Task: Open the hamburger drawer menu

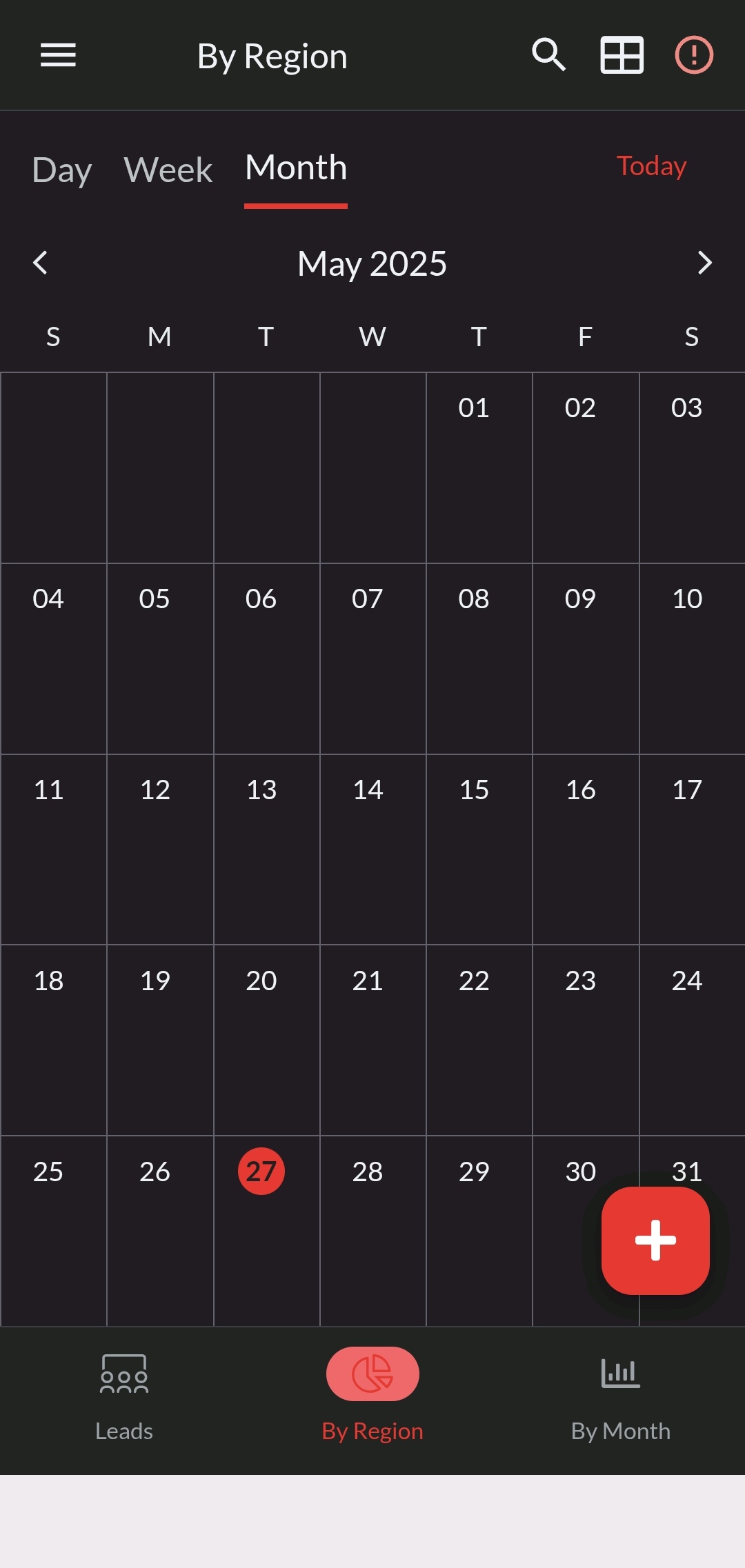Action: tap(58, 55)
